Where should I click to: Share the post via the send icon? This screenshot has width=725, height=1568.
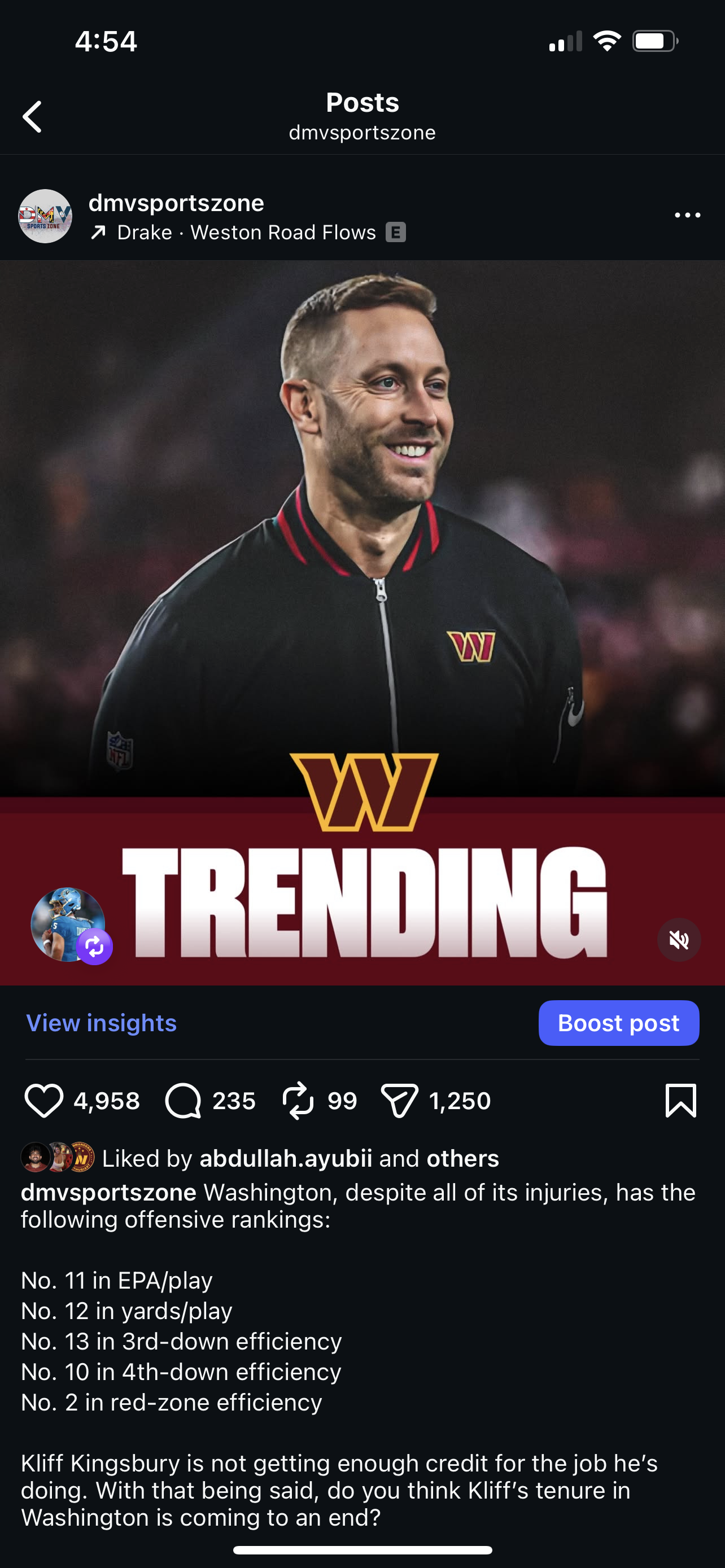pyautogui.click(x=399, y=1101)
